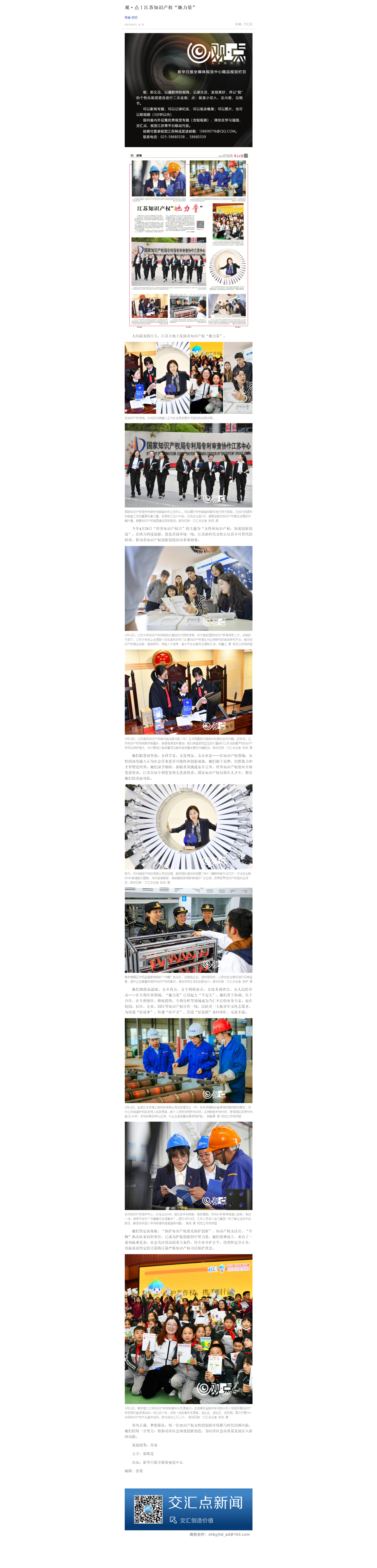Viewport: 377px width, 1568px height.
Task: Open the 频道:视觉 channel link
Action: pyautogui.click(x=131, y=18)
